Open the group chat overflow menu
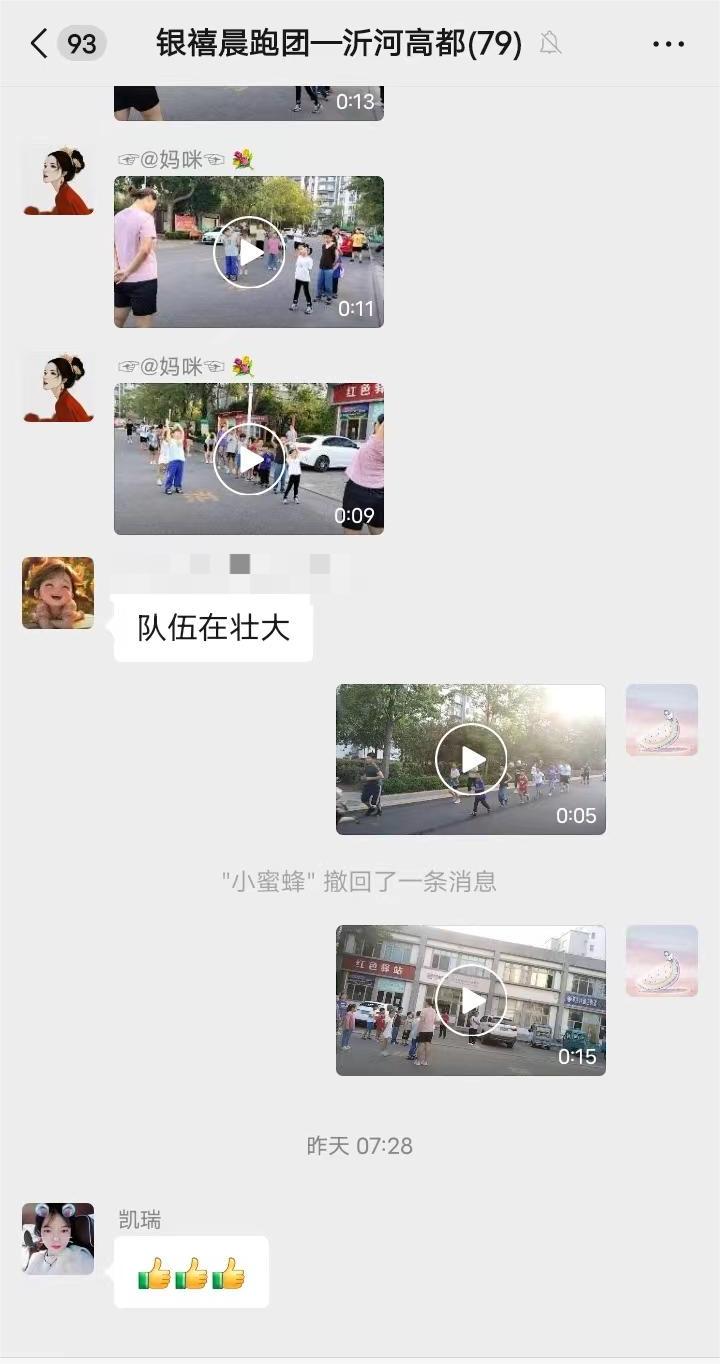The height and width of the screenshot is (1364, 720). [x=668, y=44]
